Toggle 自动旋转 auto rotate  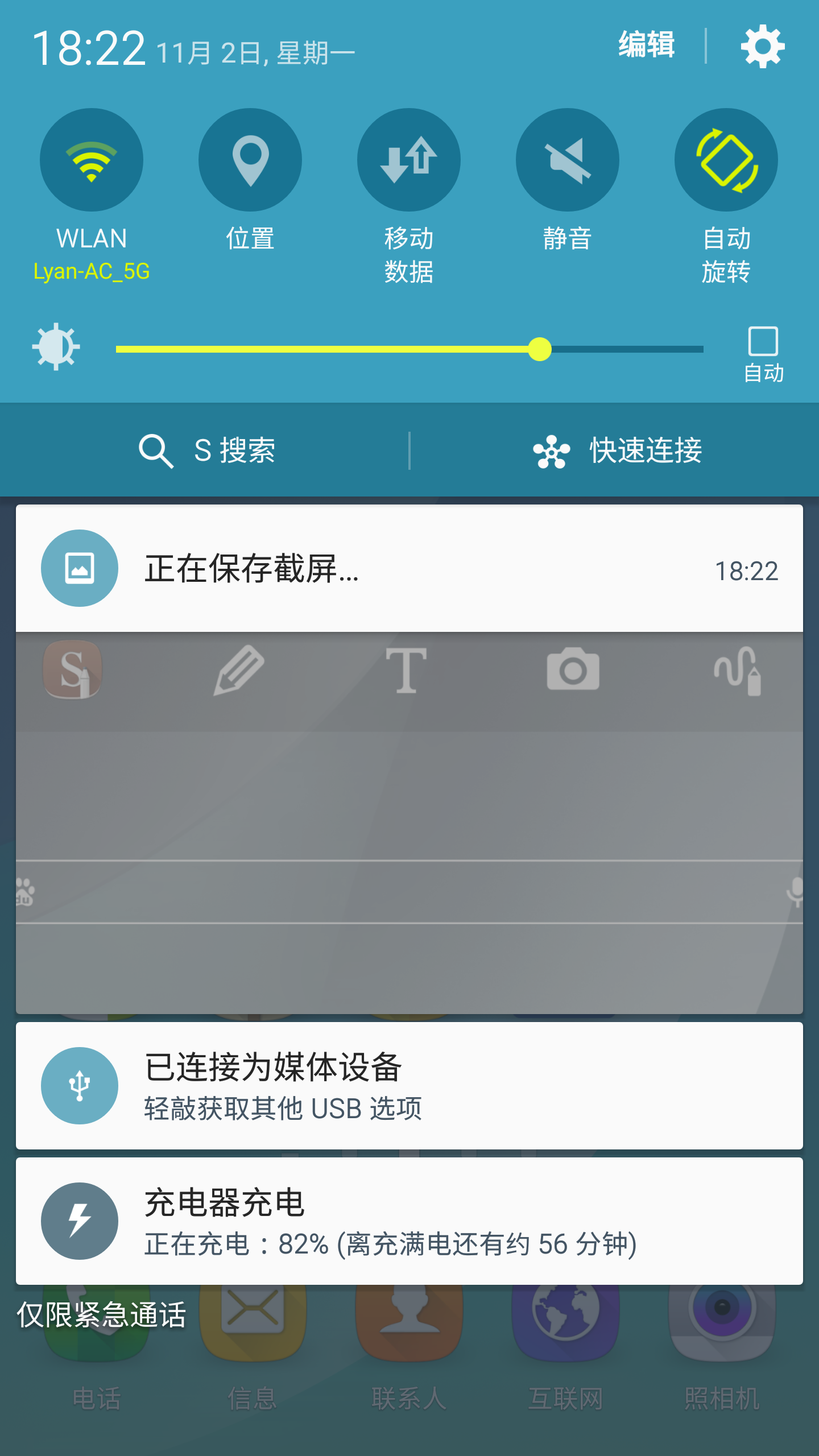[726, 160]
